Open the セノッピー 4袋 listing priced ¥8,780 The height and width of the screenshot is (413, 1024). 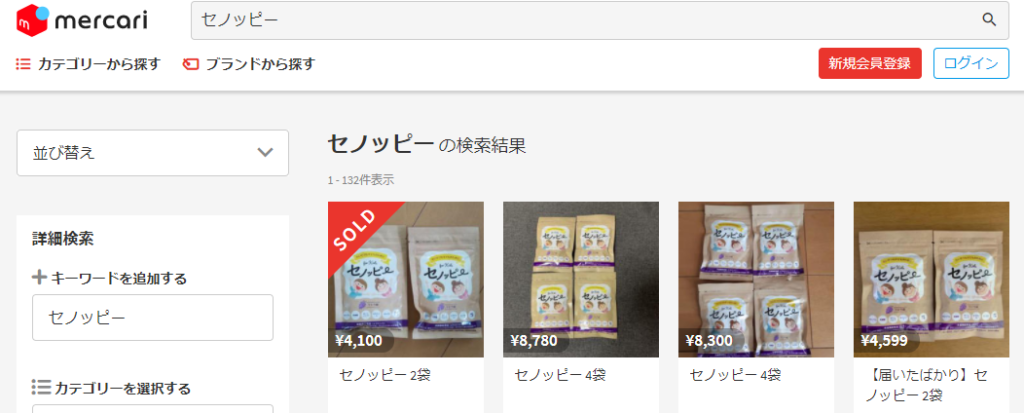(x=580, y=280)
